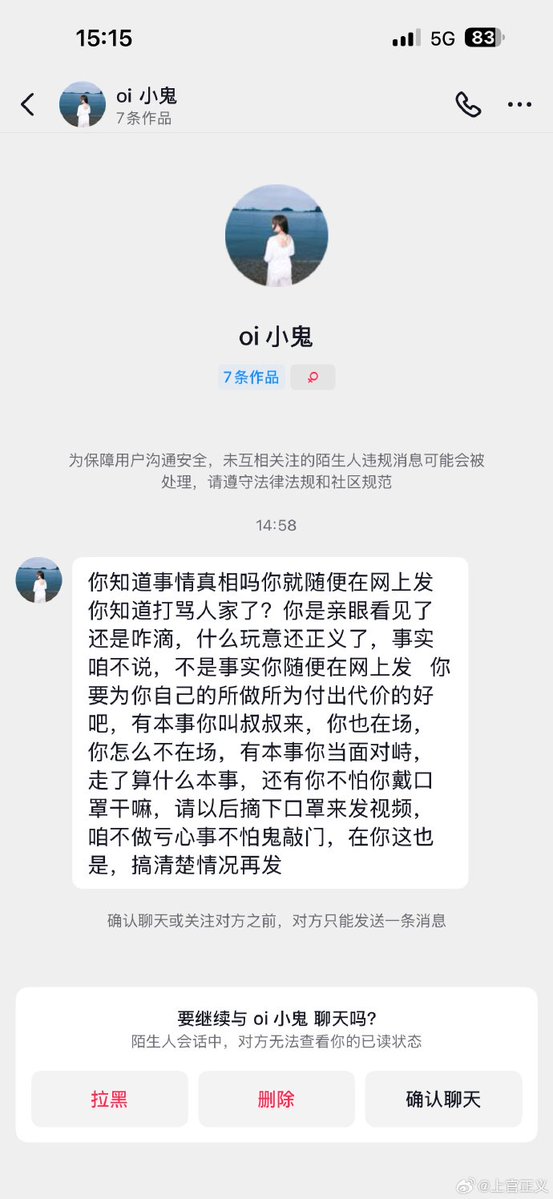View the large profile picture of oi 小鬼
Image resolution: width=553 pixels, height=1199 pixels.
coord(276,236)
